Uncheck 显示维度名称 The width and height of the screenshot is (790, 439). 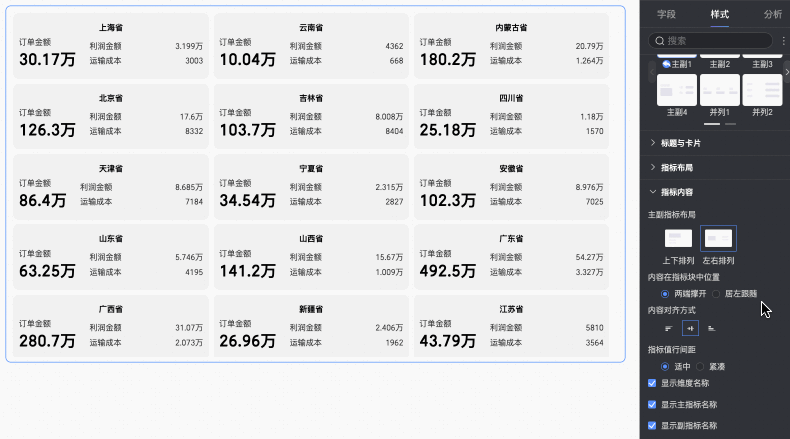(654, 382)
